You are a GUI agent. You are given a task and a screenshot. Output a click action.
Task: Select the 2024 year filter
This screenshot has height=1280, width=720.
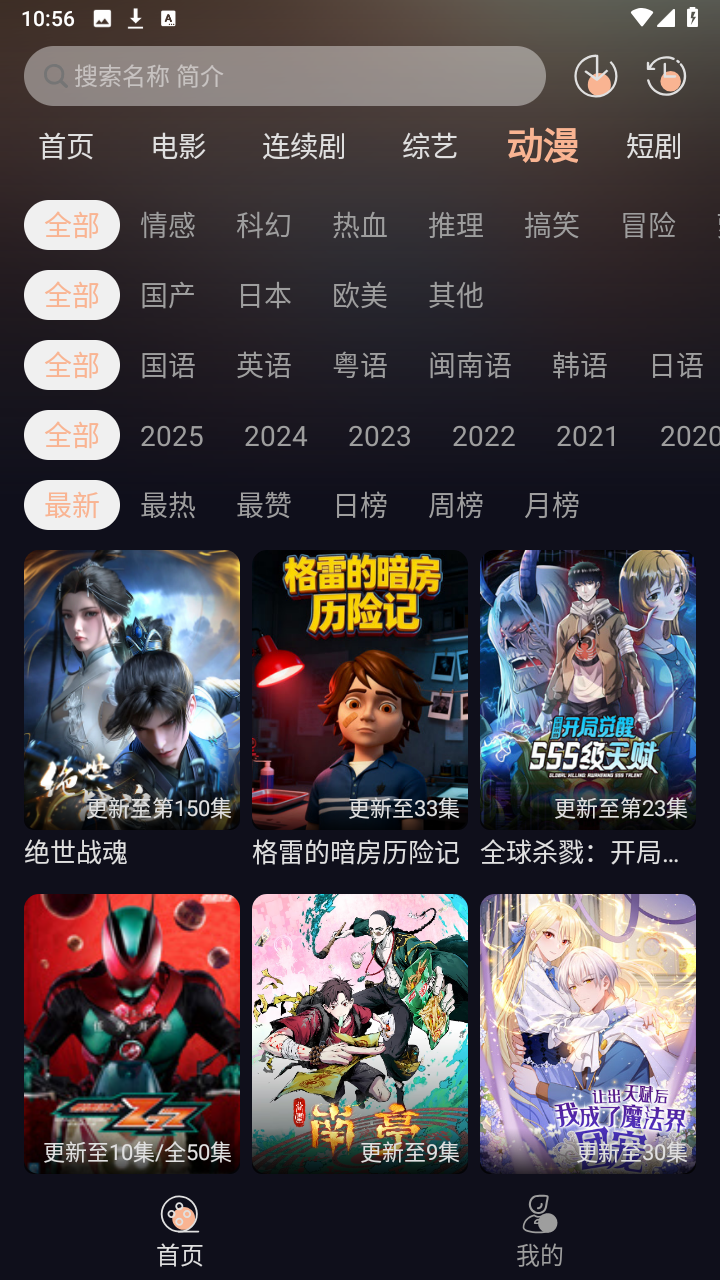coord(276,435)
